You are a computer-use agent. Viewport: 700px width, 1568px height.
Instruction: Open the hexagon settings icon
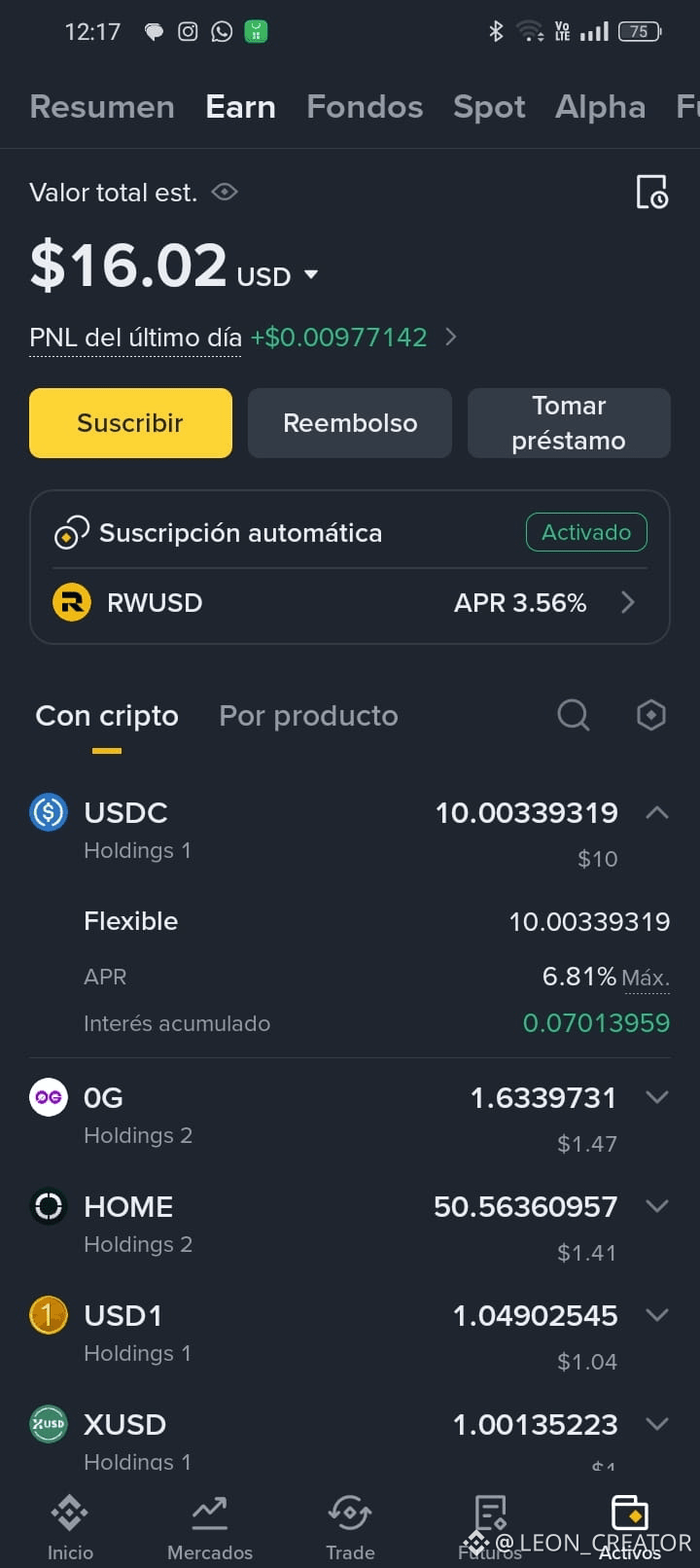650,716
